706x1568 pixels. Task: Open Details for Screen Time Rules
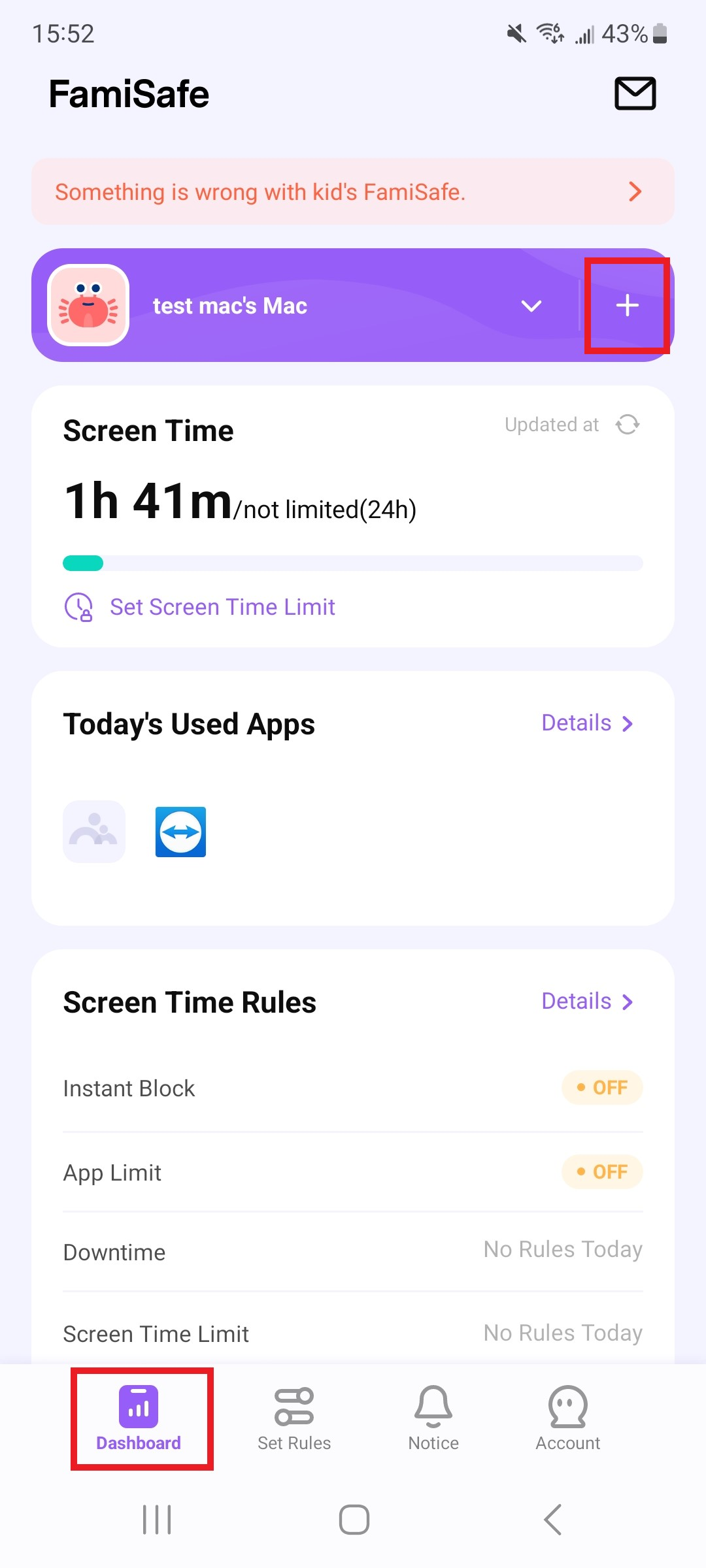tap(587, 1002)
